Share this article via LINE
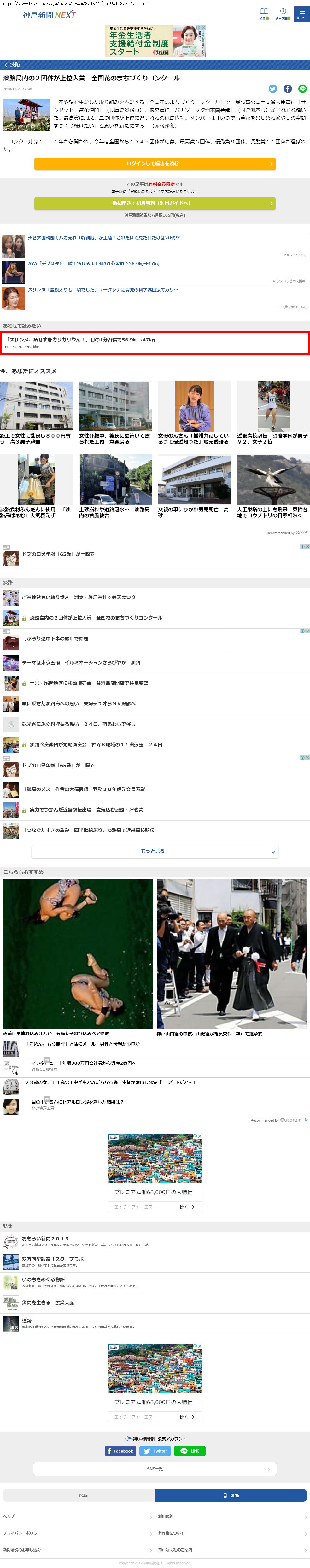Image resolution: width=310 pixels, height=1568 pixels. pos(302,89)
